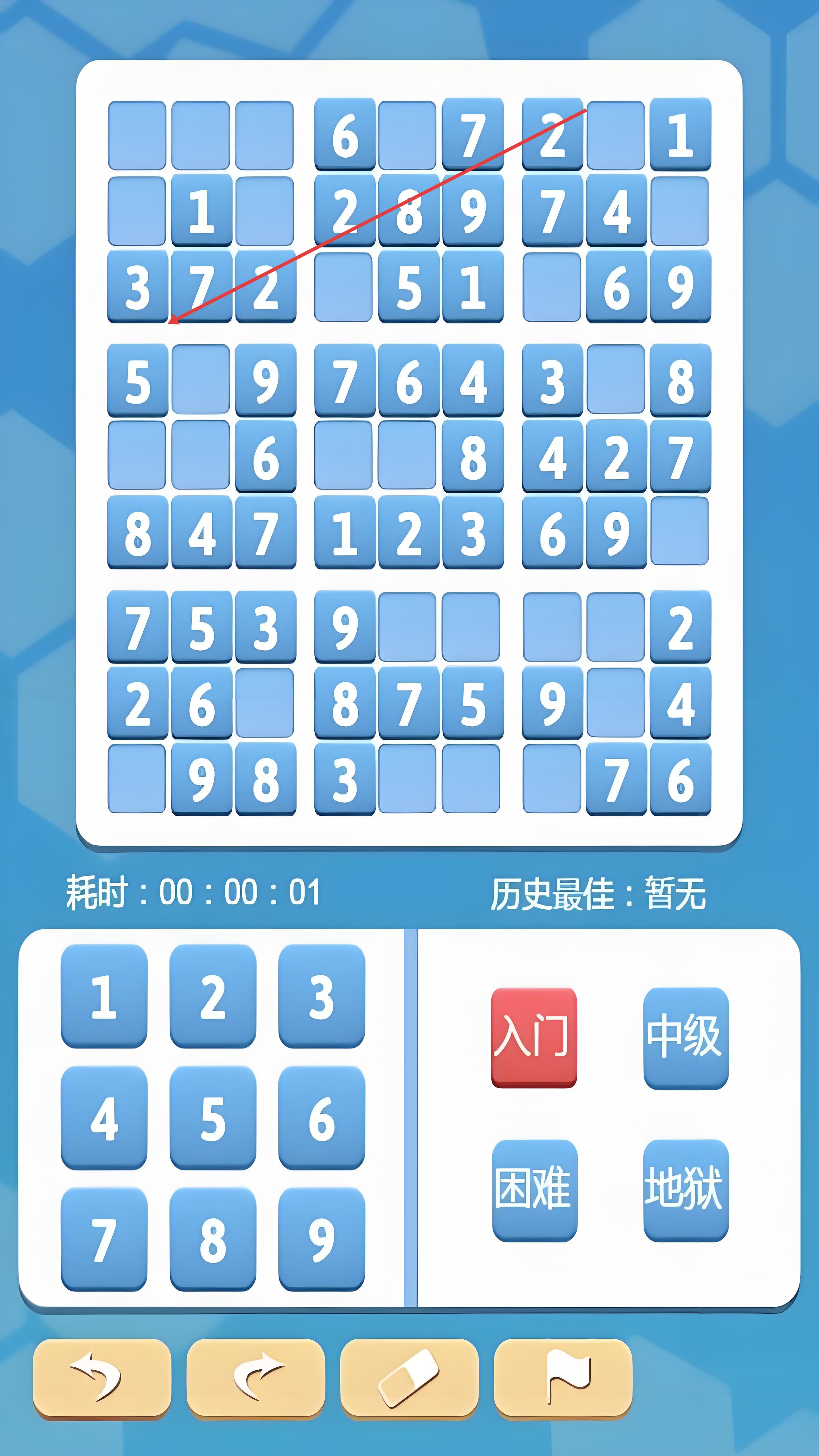Enter number 1 from the keypad
The image size is (819, 1456).
point(104,996)
